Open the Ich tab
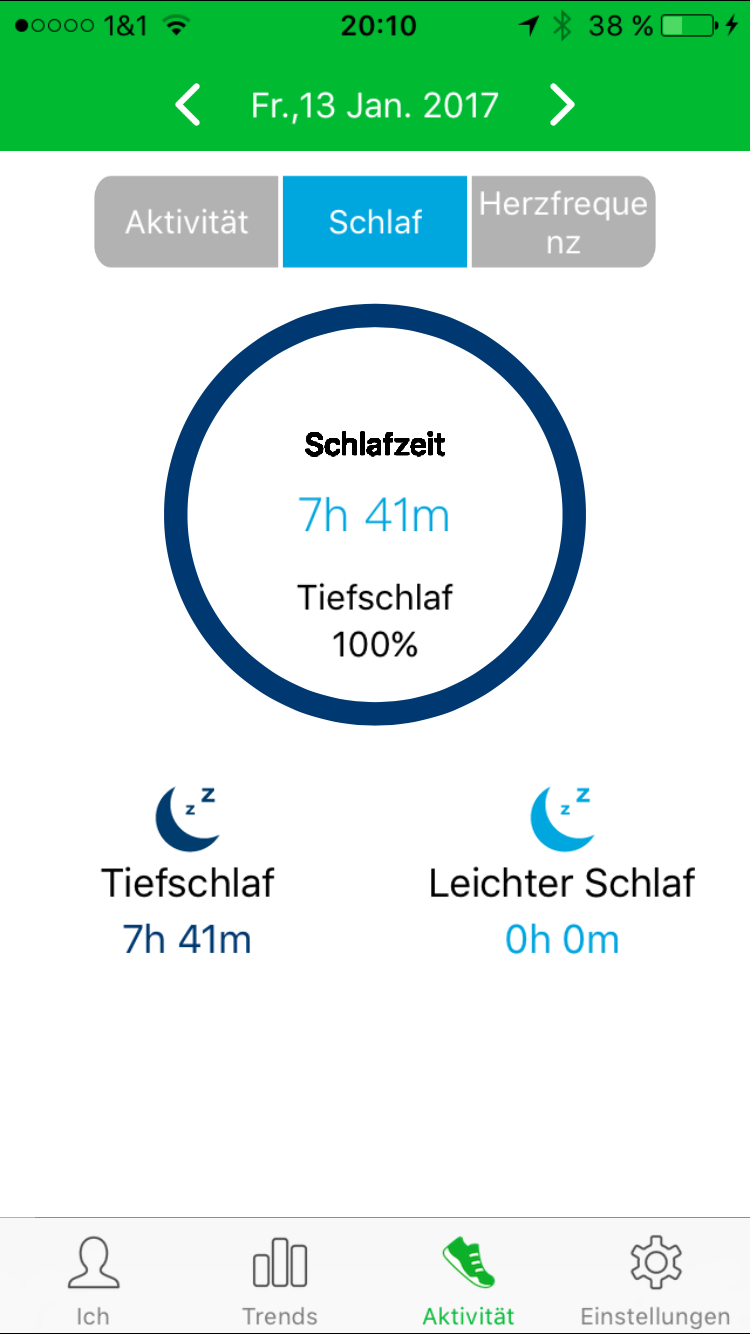The height and width of the screenshot is (1334, 750). [x=93, y=1279]
